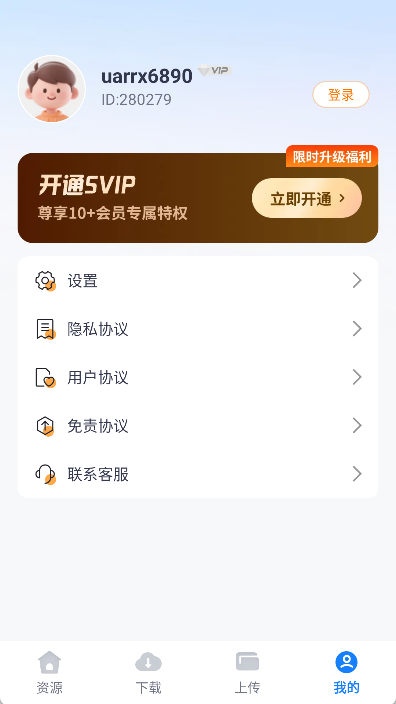Image resolution: width=396 pixels, height=704 pixels.
Task: Tap 立即开通 to activate SVIP
Action: click(307, 198)
